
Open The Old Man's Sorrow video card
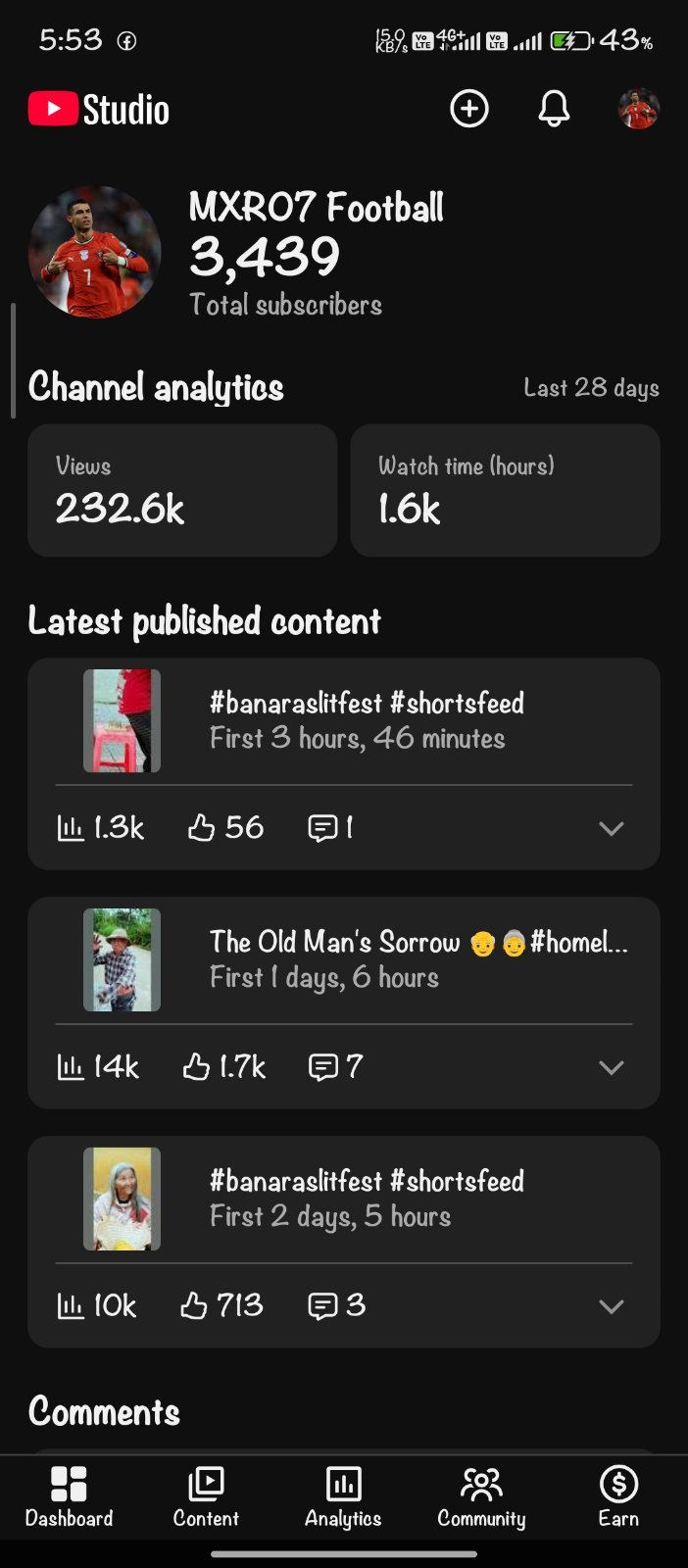point(344,959)
